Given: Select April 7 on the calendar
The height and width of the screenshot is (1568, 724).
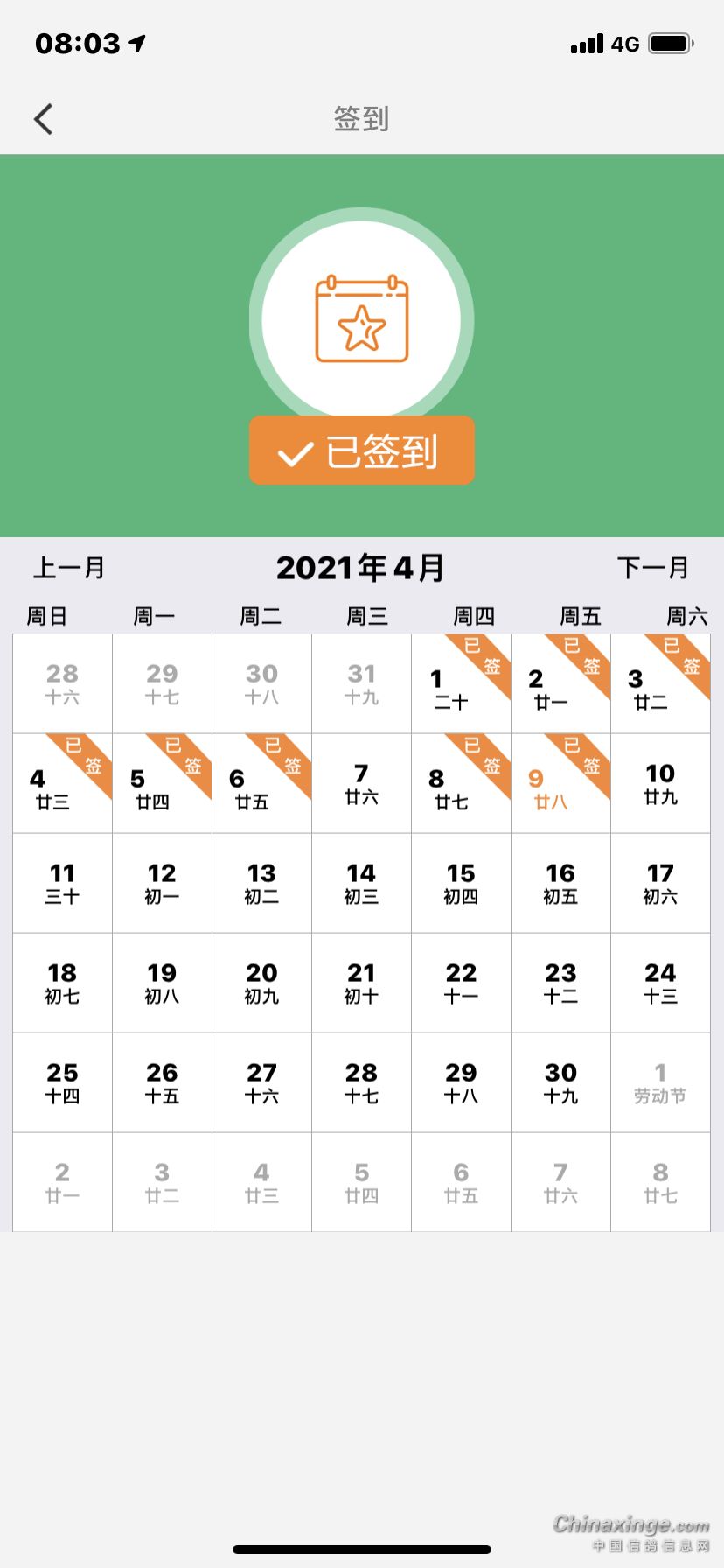Looking at the screenshot, I should [361, 783].
